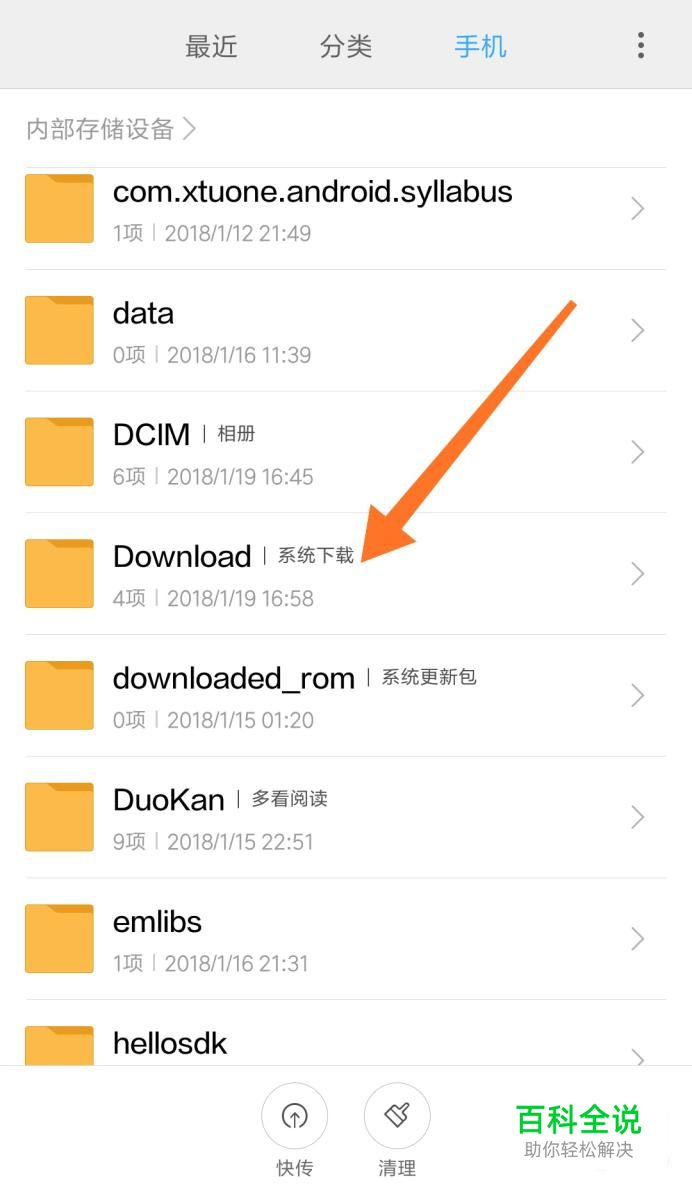This screenshot has width=692, height=1194.
Task: Open the downloaded_rom folder
Action: pyautogui.click(x=346, y=696)
